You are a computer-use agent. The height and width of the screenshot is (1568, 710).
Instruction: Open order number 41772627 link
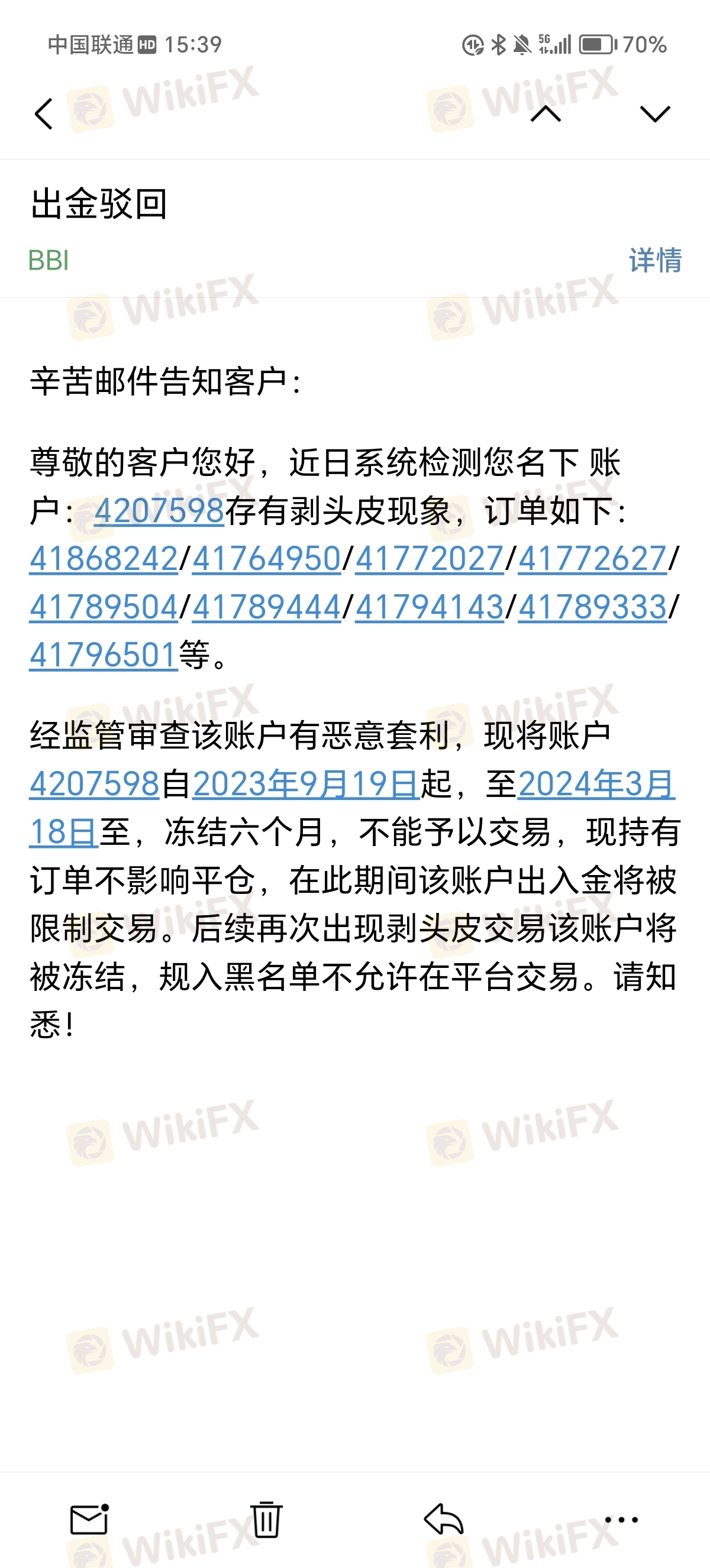click(x=592, y=559)
